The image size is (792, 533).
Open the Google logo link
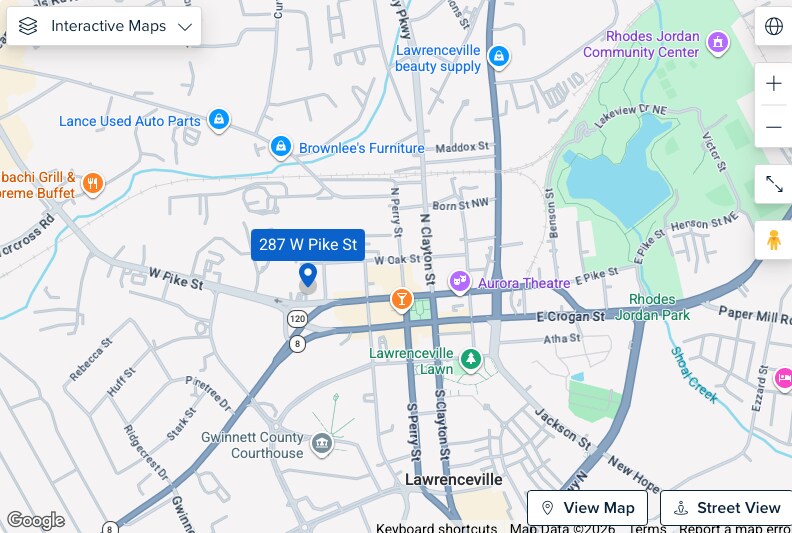pyautogui.click(x=35, y=520)
